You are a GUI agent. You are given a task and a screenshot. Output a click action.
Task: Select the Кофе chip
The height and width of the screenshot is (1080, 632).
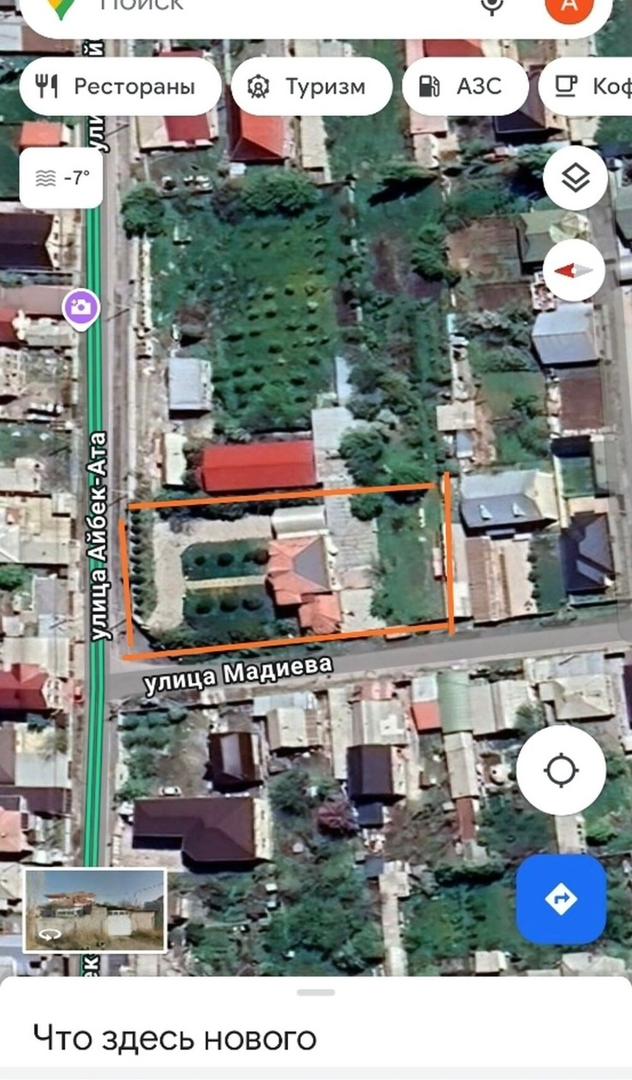pos(592,86)
